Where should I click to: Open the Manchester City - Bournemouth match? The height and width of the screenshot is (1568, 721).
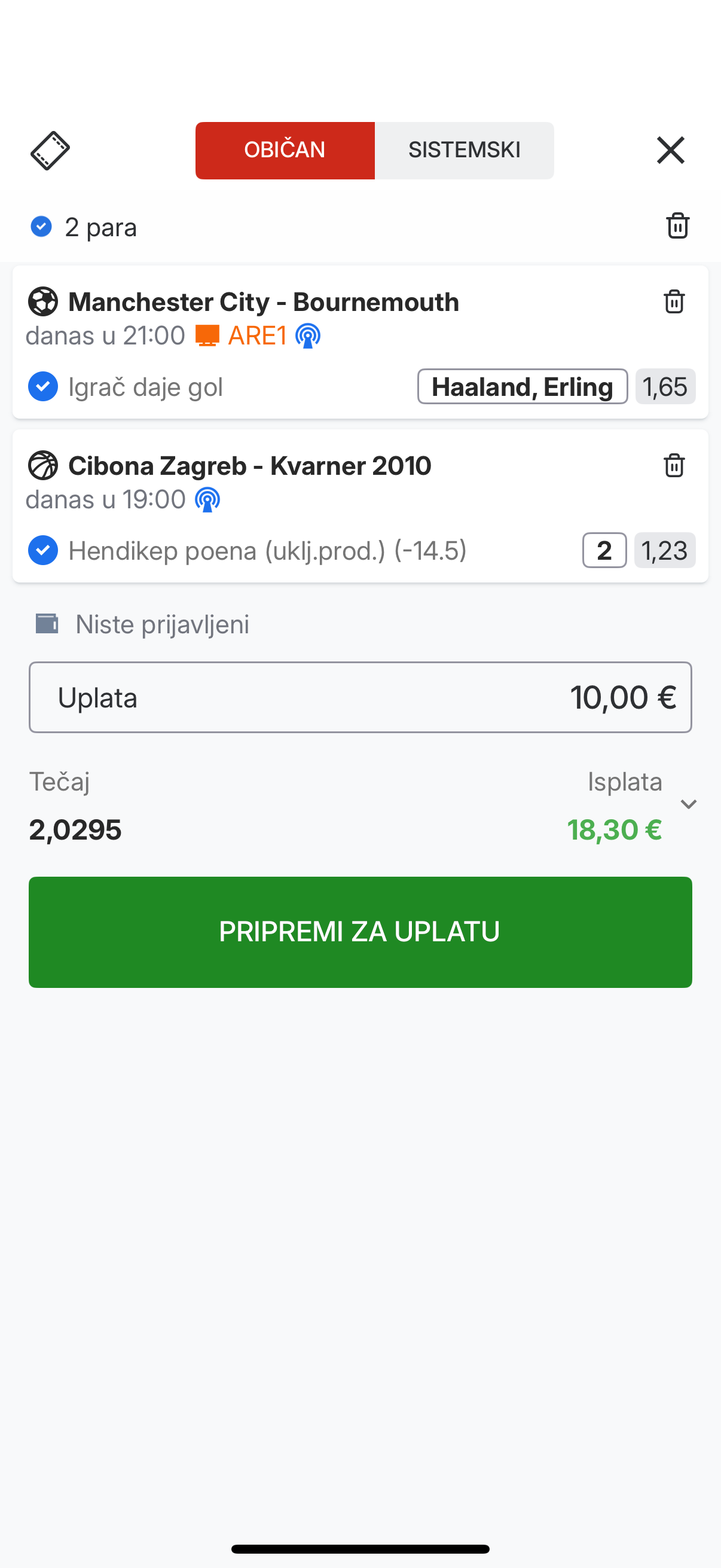tap(264, 302)
